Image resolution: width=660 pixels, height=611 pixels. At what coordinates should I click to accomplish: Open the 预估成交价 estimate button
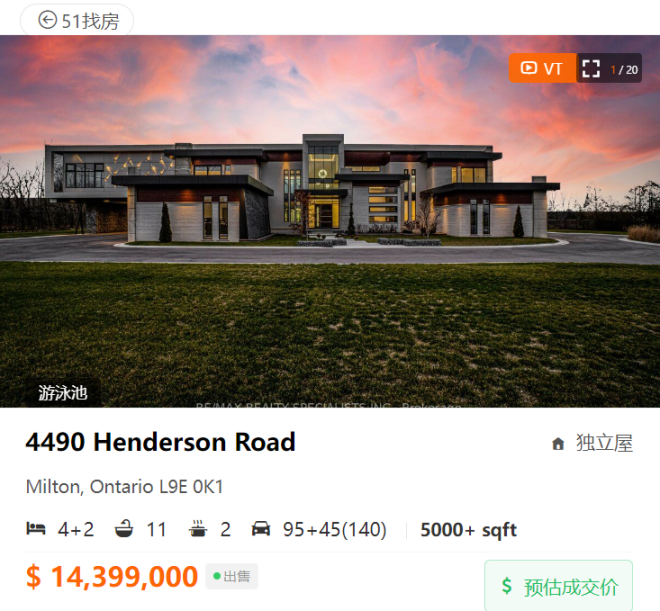tap(559, 586)
